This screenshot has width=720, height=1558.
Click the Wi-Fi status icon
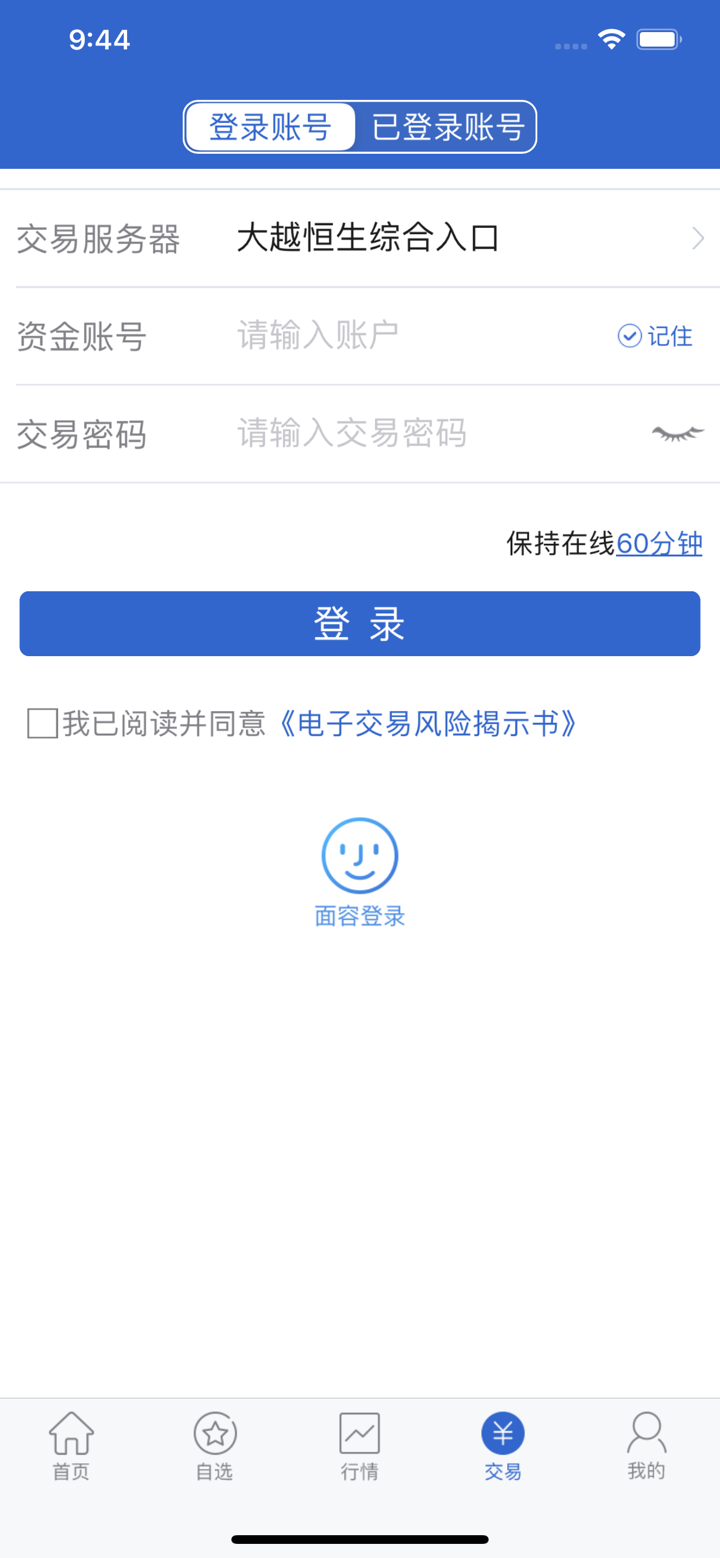coord(613,40)
